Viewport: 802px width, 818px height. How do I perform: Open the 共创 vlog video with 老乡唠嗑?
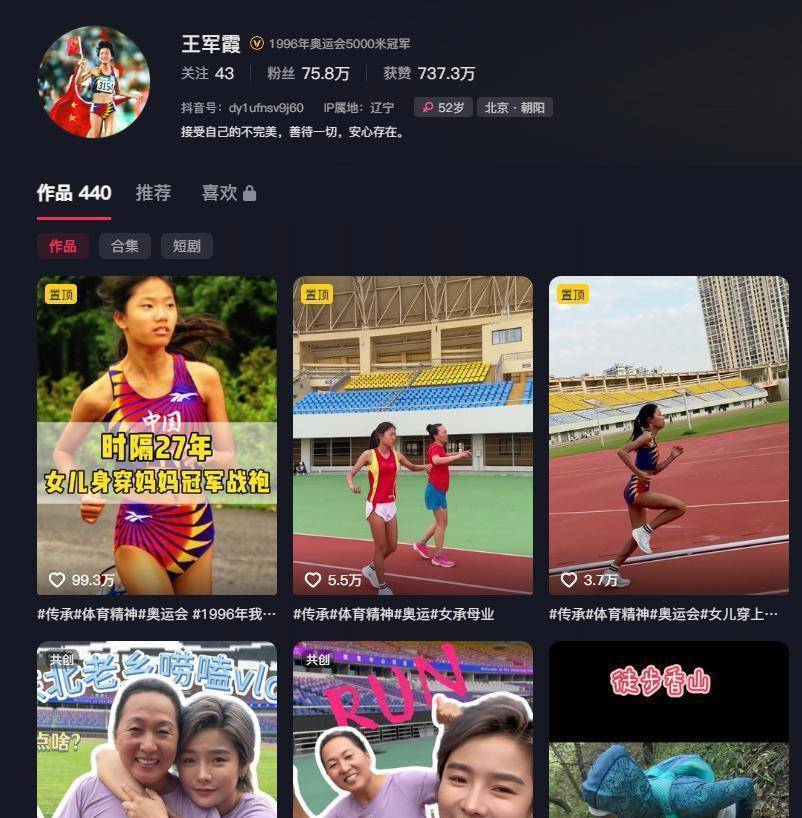pyautogui.click(x=157, y=730)
